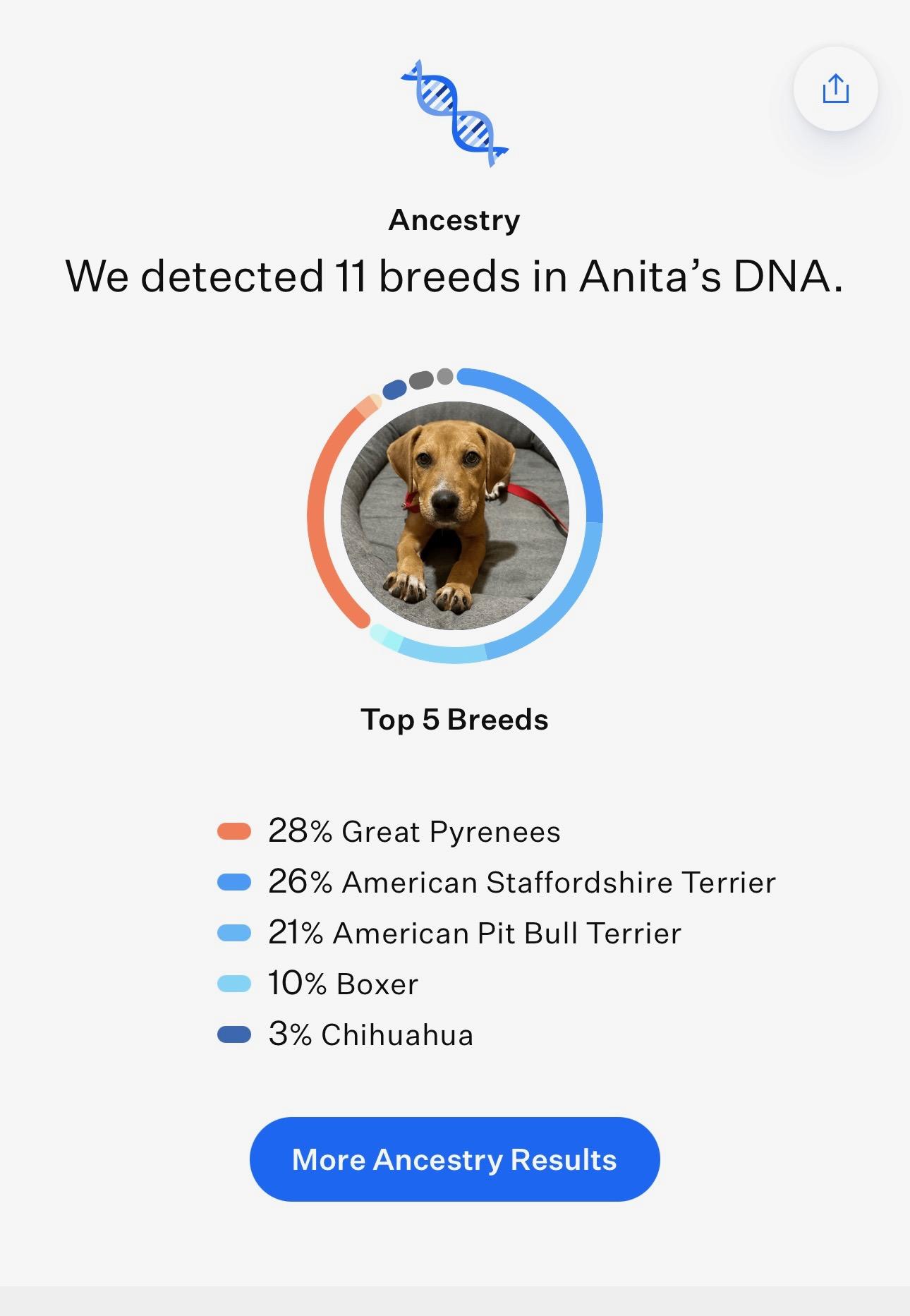The image size is (910, 1316).
Task: Click the gray breed segment above the chart
Action: (x=420, y=380)
